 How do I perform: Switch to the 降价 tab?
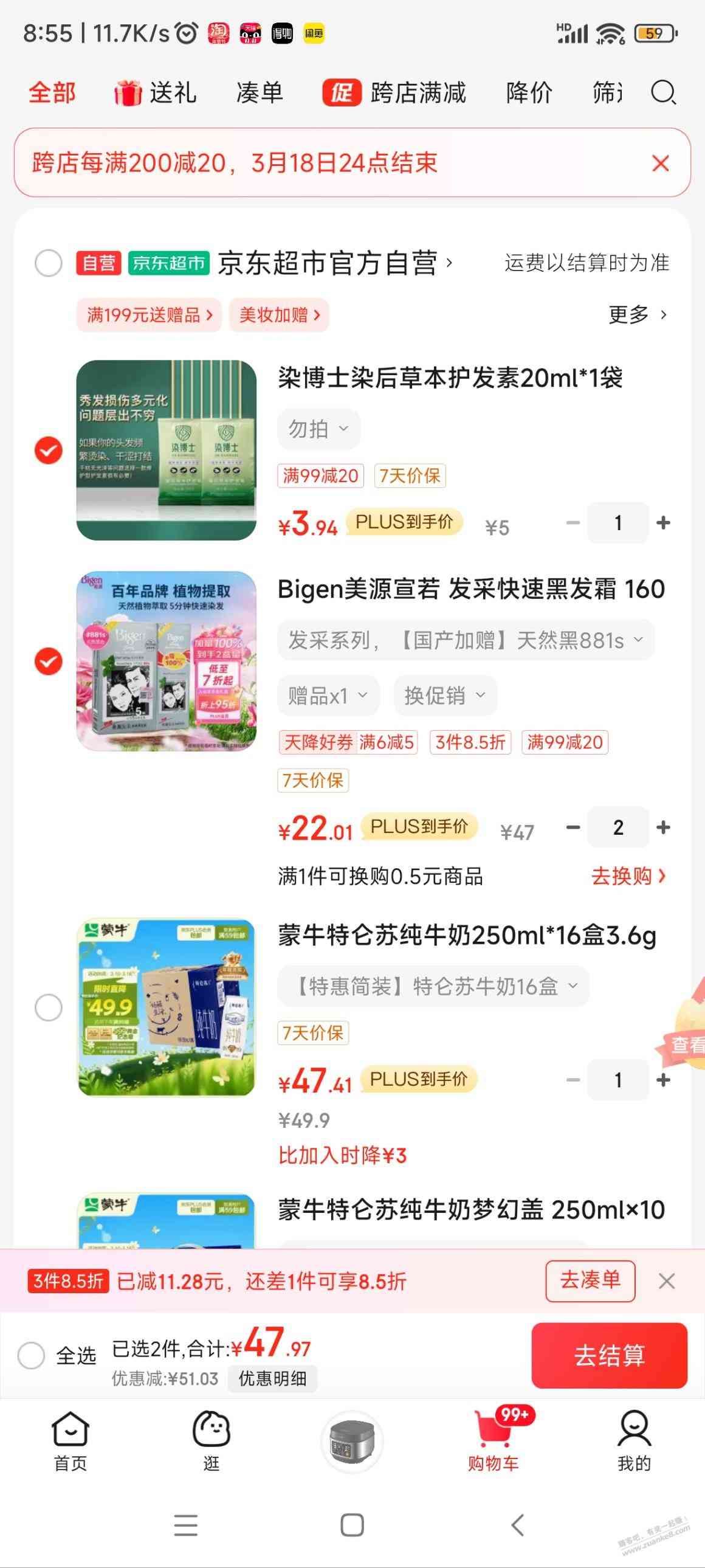click(x=529, y=93)
